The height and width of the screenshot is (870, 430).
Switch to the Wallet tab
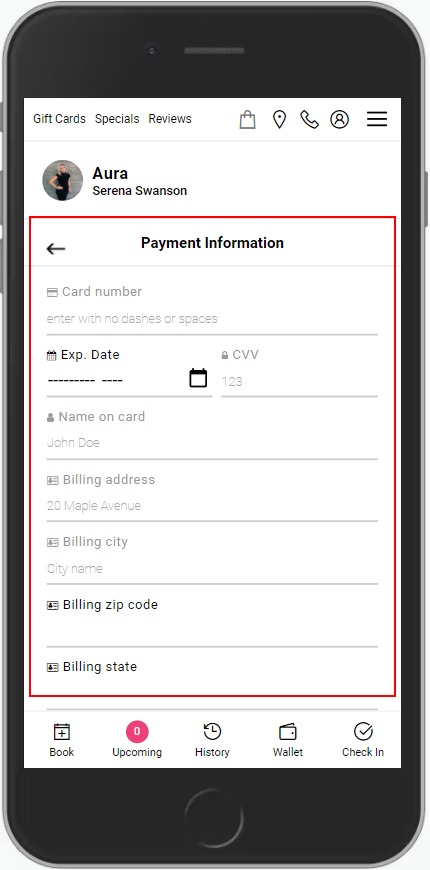click(x=288, y=740)
